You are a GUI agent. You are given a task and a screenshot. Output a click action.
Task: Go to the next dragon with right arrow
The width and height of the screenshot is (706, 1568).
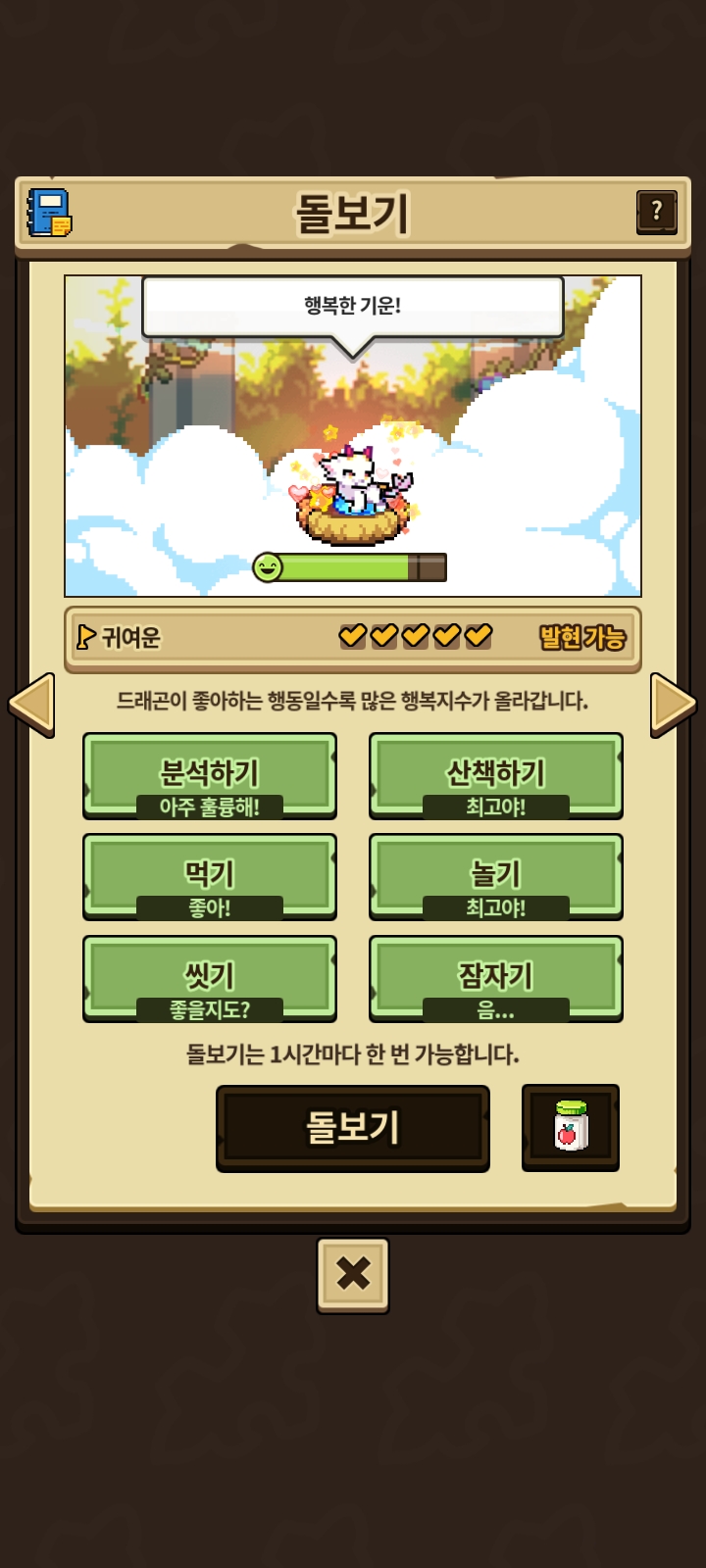(x=674, y=704)
